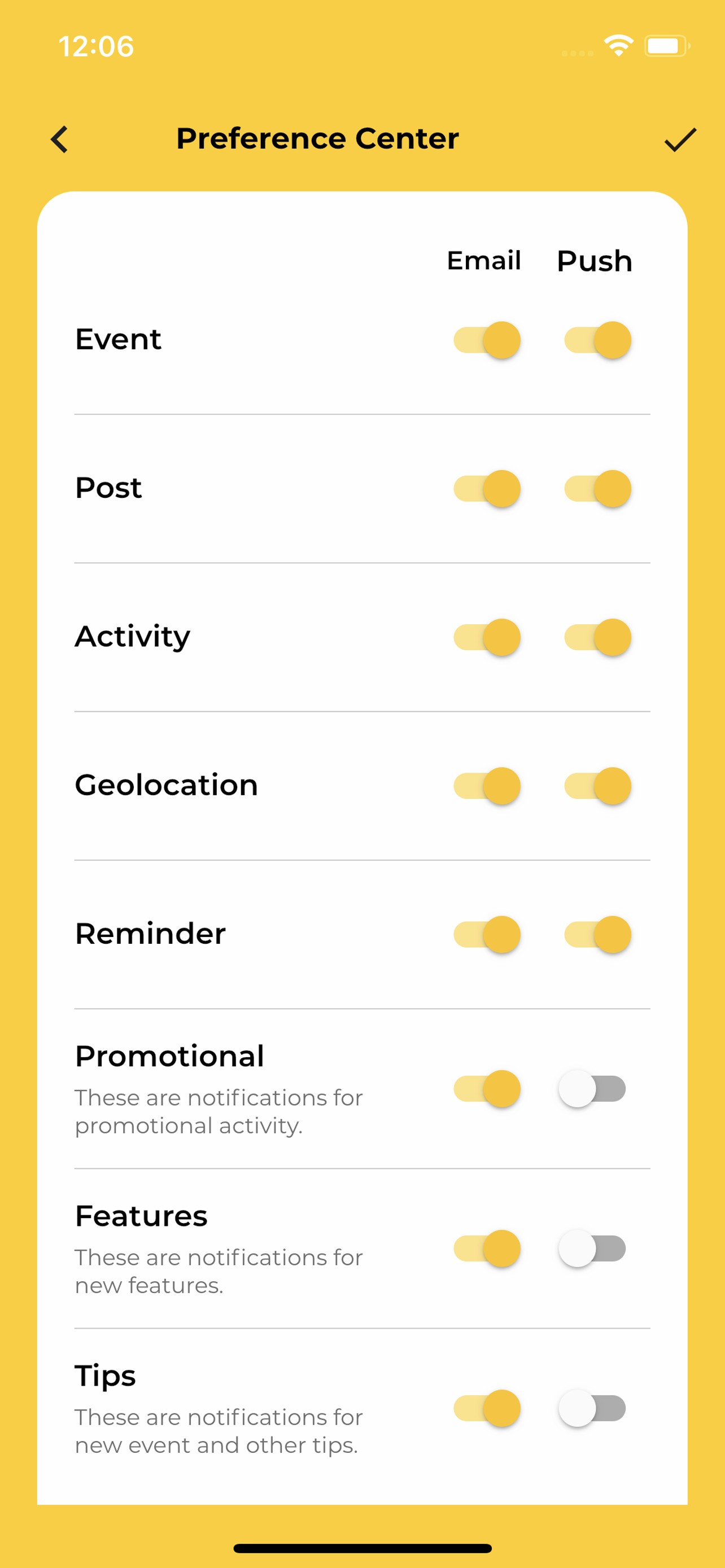Go back from Preference Center
The height and width of the screenshot is (1568, 725).
[x=60, y=139]
